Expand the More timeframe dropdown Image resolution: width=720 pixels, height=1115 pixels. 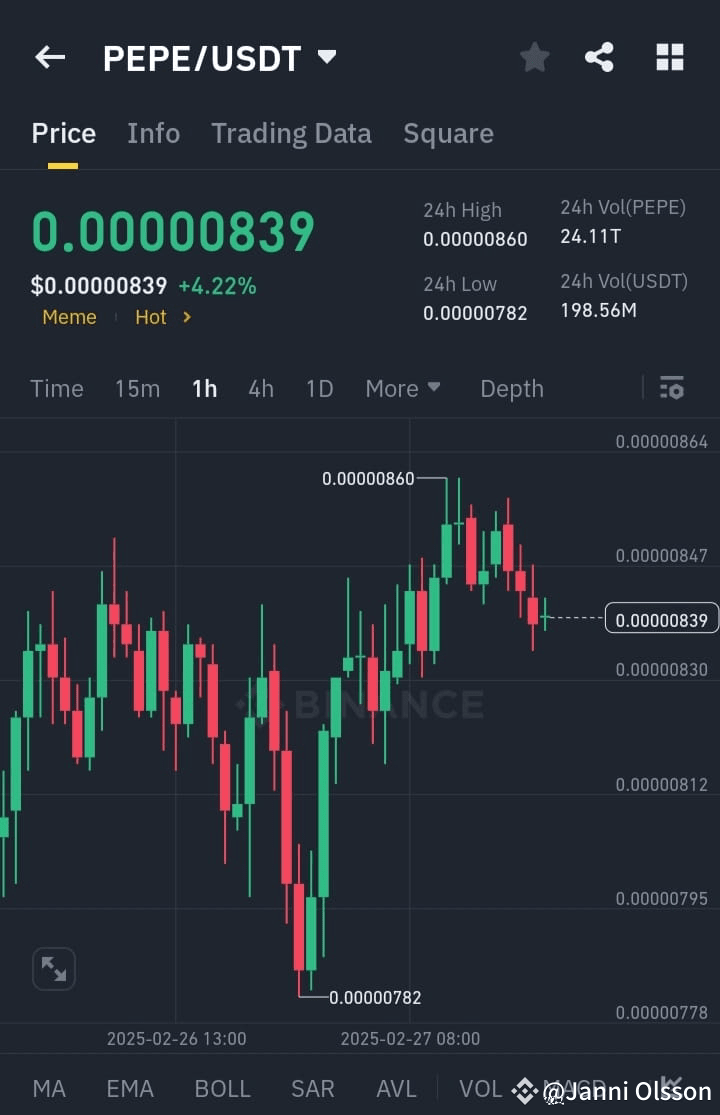(403, 388)
